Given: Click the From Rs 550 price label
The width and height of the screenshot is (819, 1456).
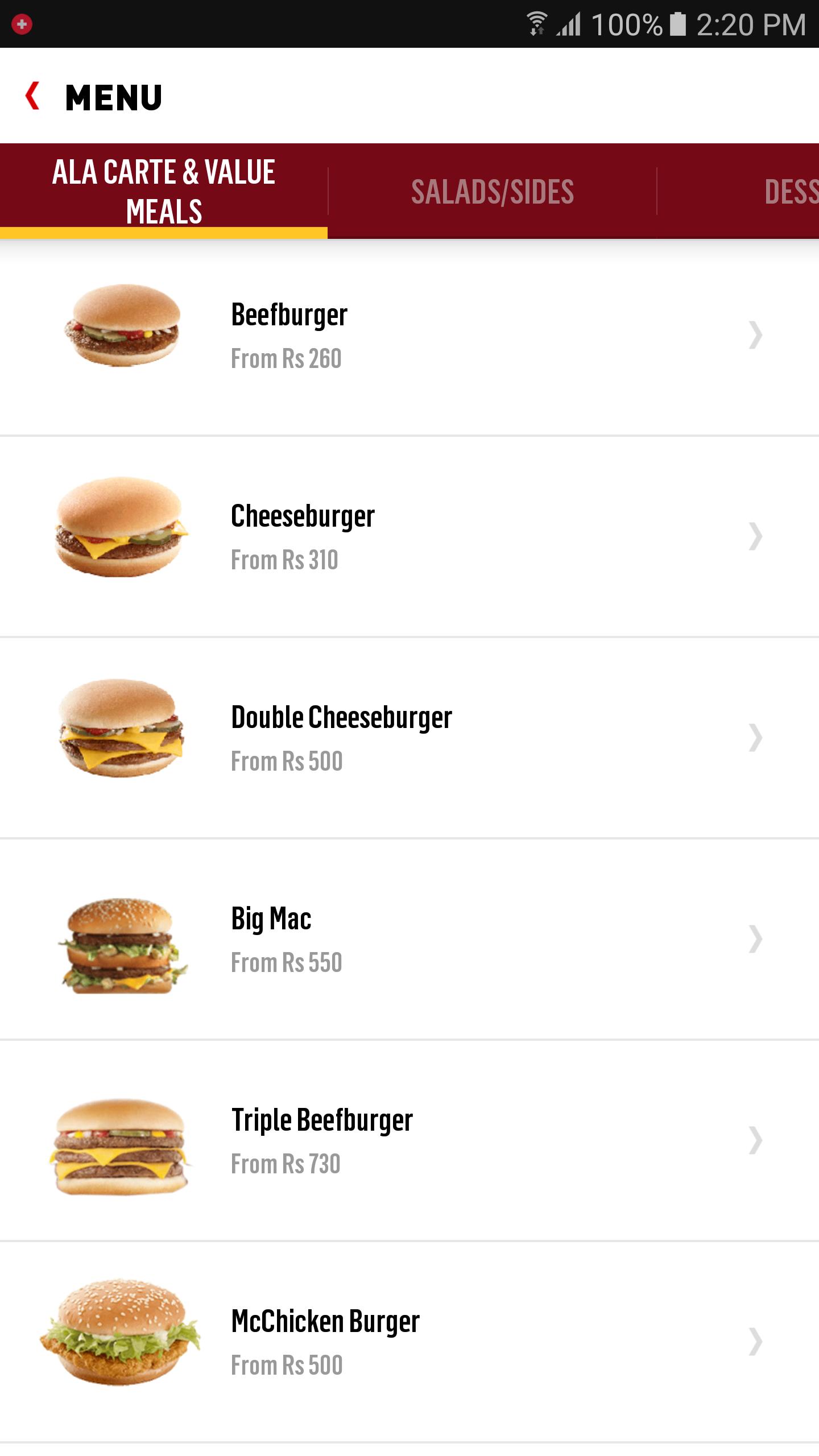Looking at the screenshot, I should [x=287, y=962].
